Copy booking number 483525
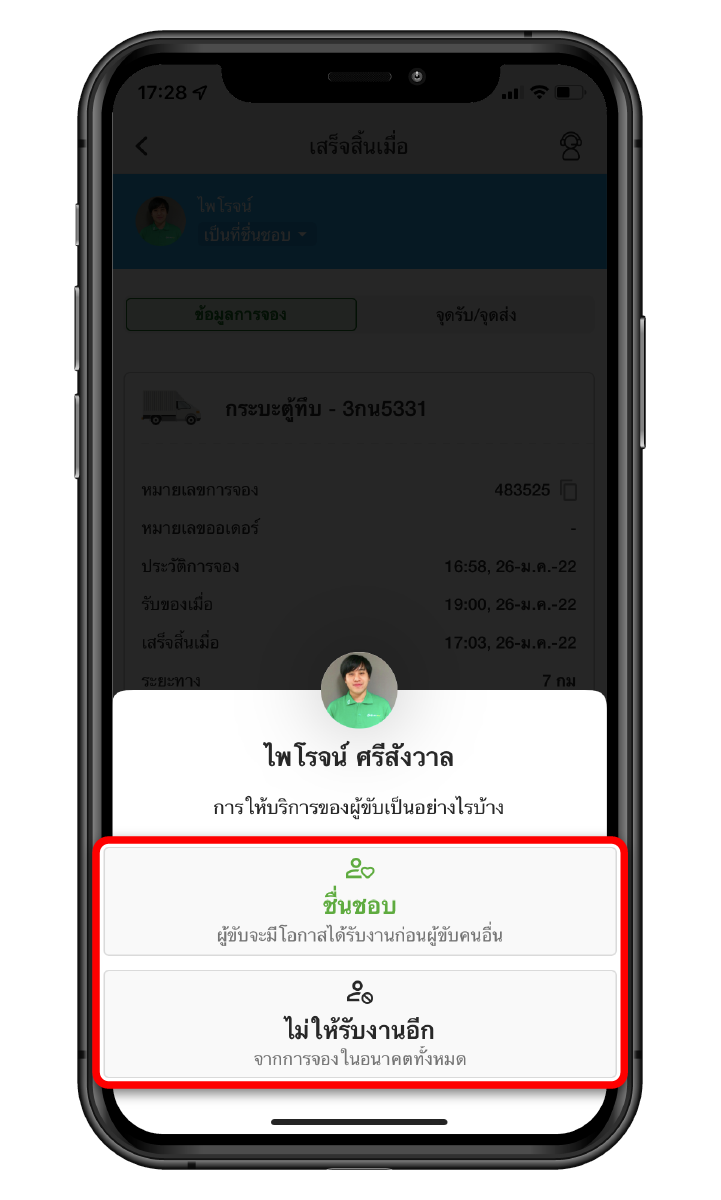 569,490
